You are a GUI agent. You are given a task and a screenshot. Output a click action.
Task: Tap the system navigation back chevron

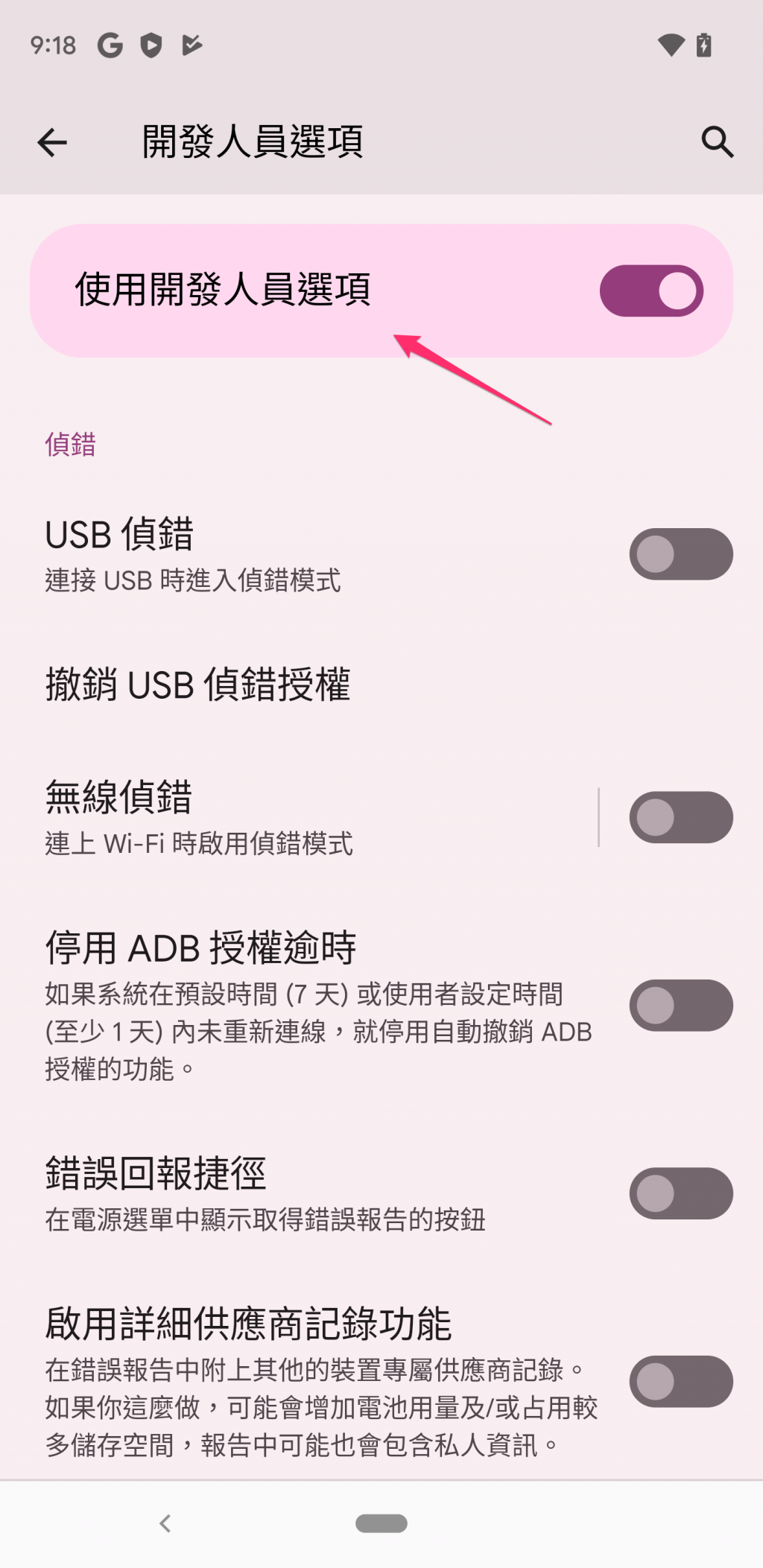point(165,1523)
